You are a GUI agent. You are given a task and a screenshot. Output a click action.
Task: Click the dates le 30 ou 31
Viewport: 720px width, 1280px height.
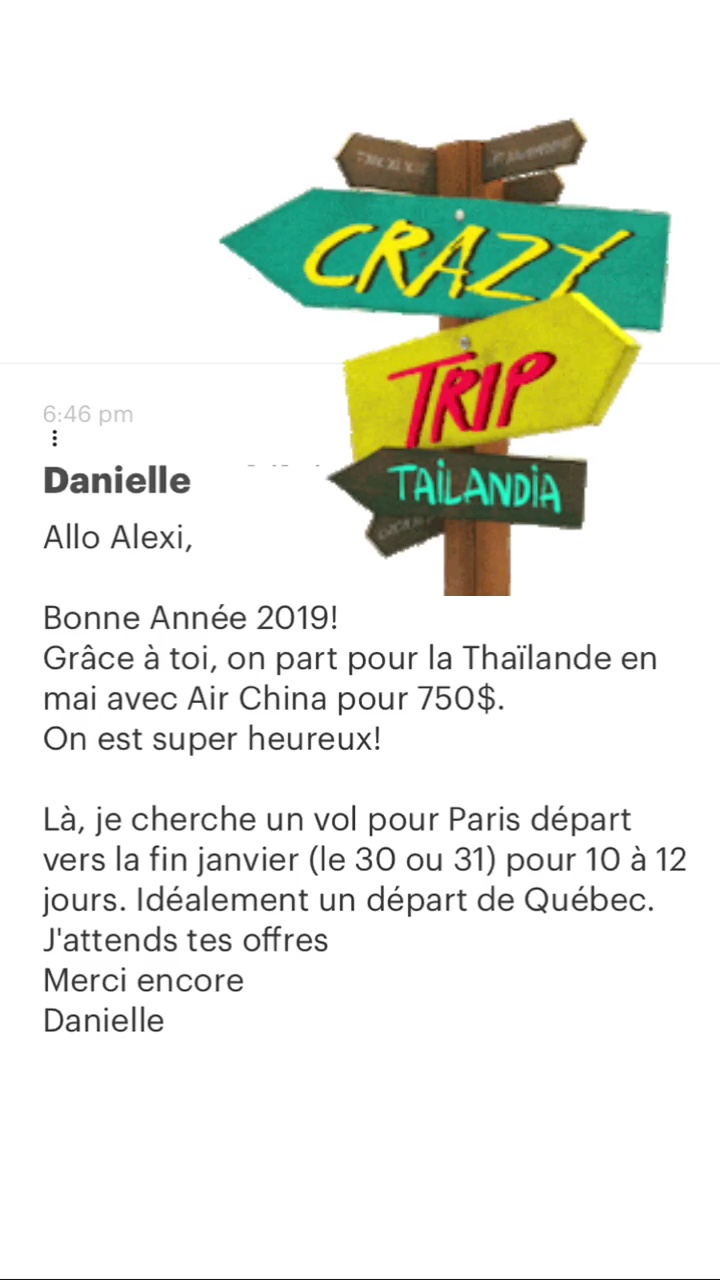point(399,859)
